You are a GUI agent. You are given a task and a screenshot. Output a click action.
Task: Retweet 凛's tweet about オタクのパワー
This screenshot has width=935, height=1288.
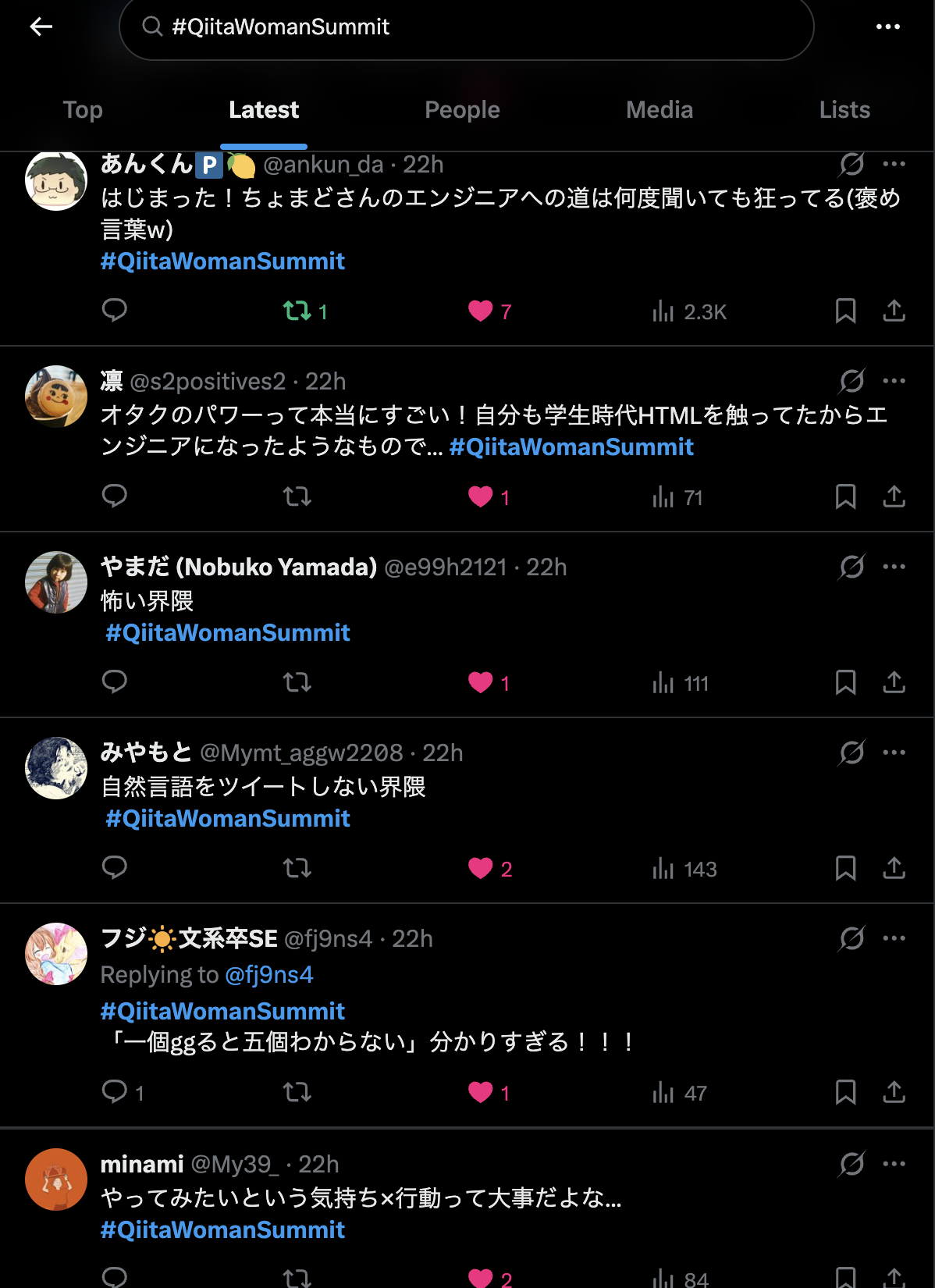coord(297,497)
